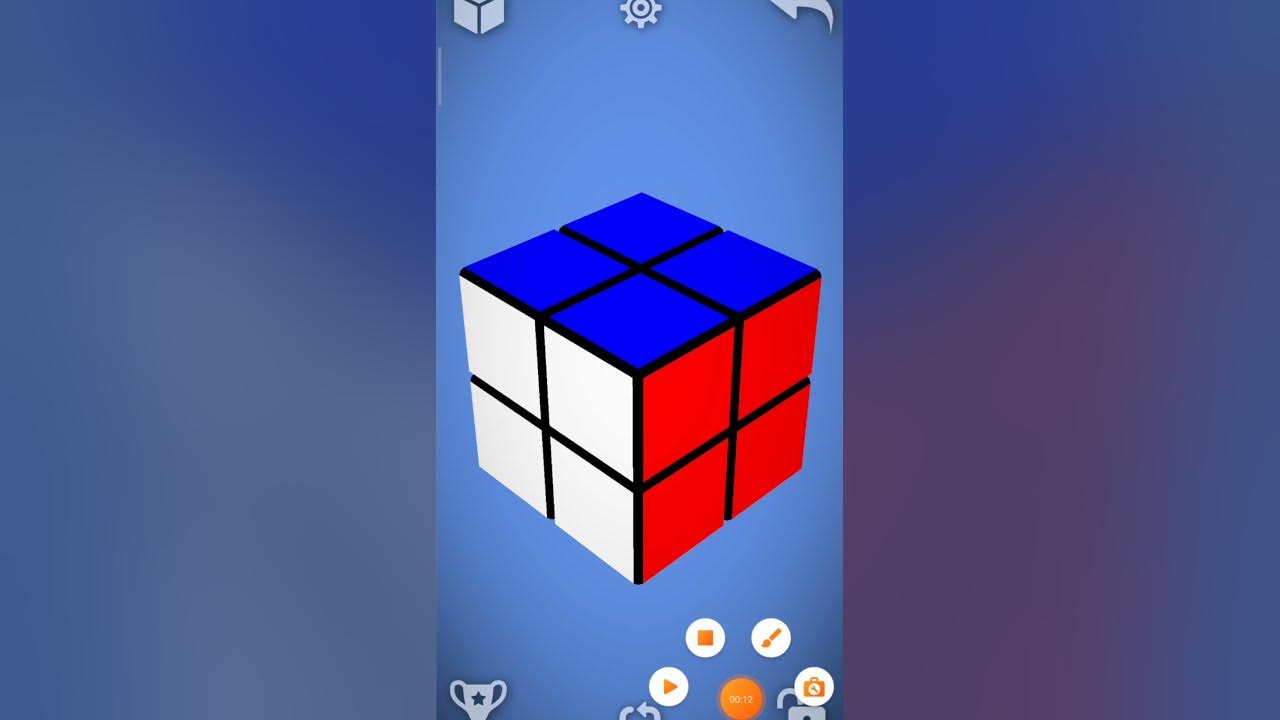This screenshot has height=720, width=1280.
Task: Tap the reset rotation arrows icon
Action: pyautogui.click(x=639, y=712)
